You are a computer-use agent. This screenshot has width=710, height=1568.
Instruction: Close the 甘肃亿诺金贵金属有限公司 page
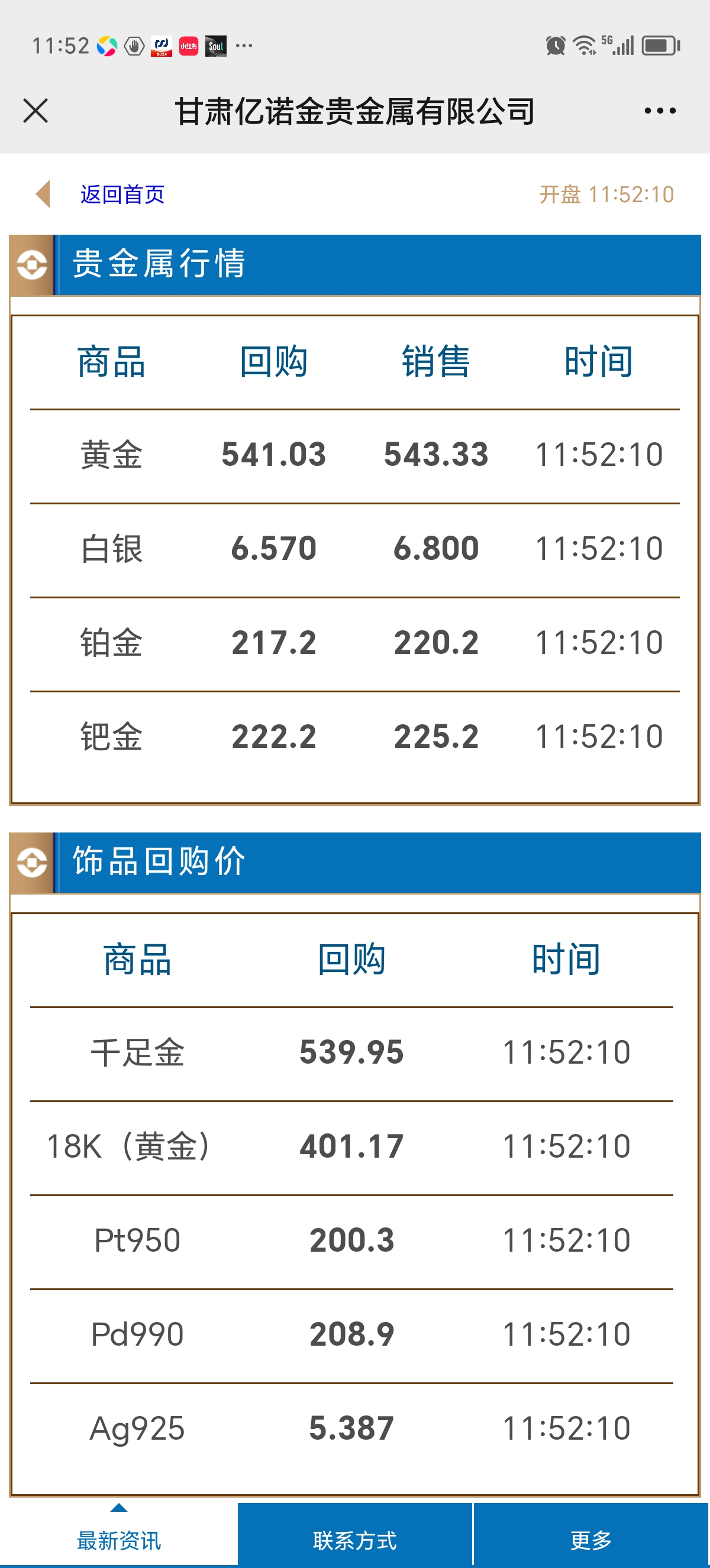(35, 110)
